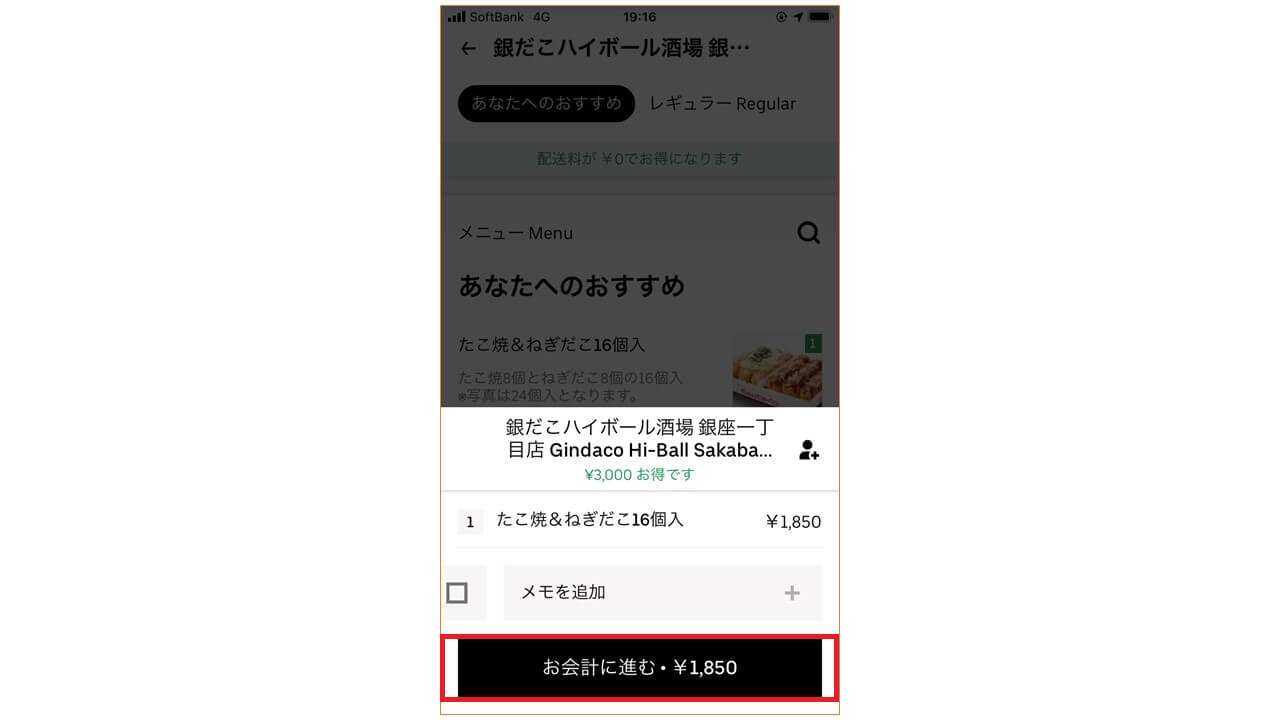Search the menu with magnifier icon
The width and height of the screenshot is (1280, 720).
click(x=808, y=233)
